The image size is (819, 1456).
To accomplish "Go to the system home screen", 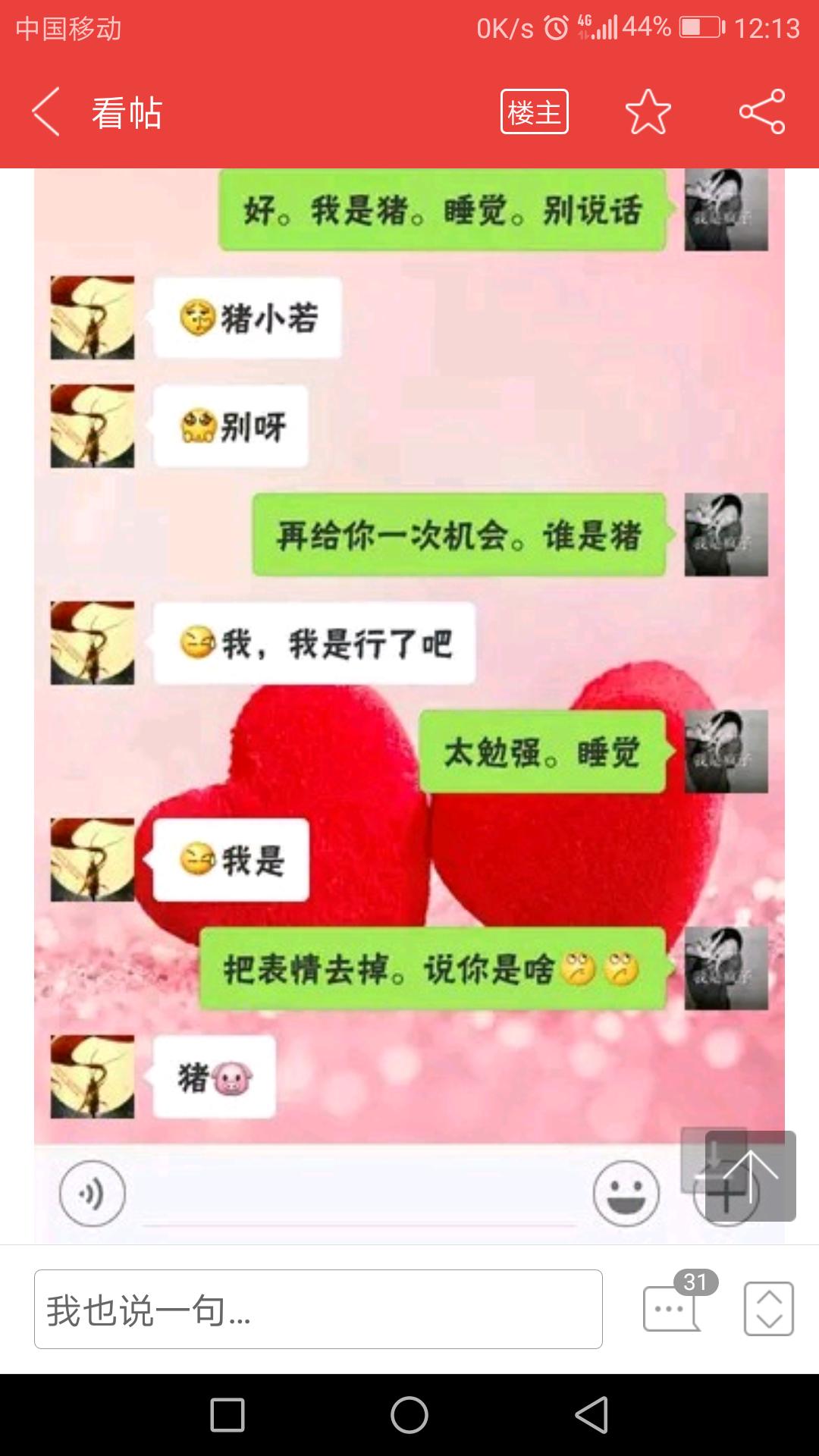I will (409, 1415).
